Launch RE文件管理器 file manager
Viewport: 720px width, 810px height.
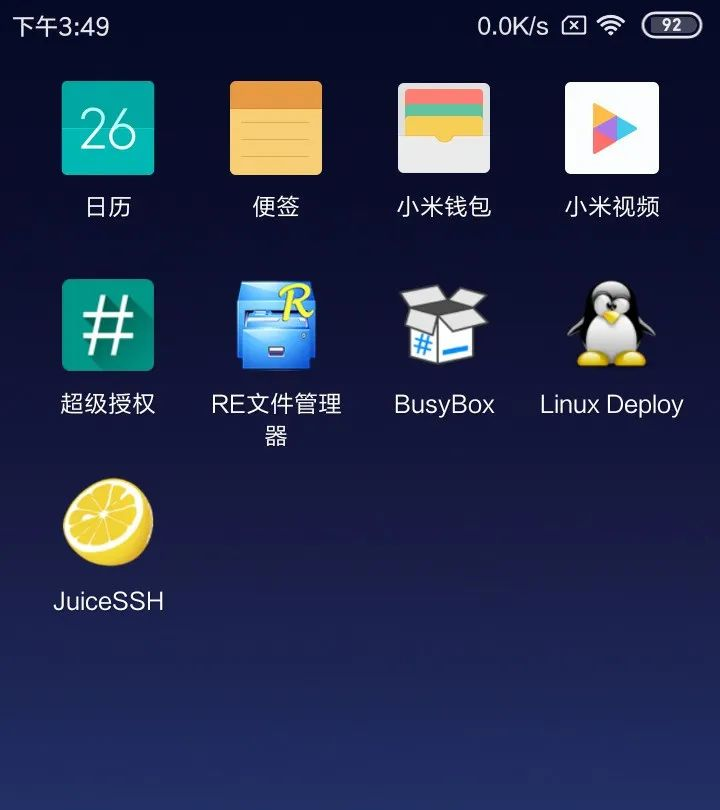(x=276, y=325)
